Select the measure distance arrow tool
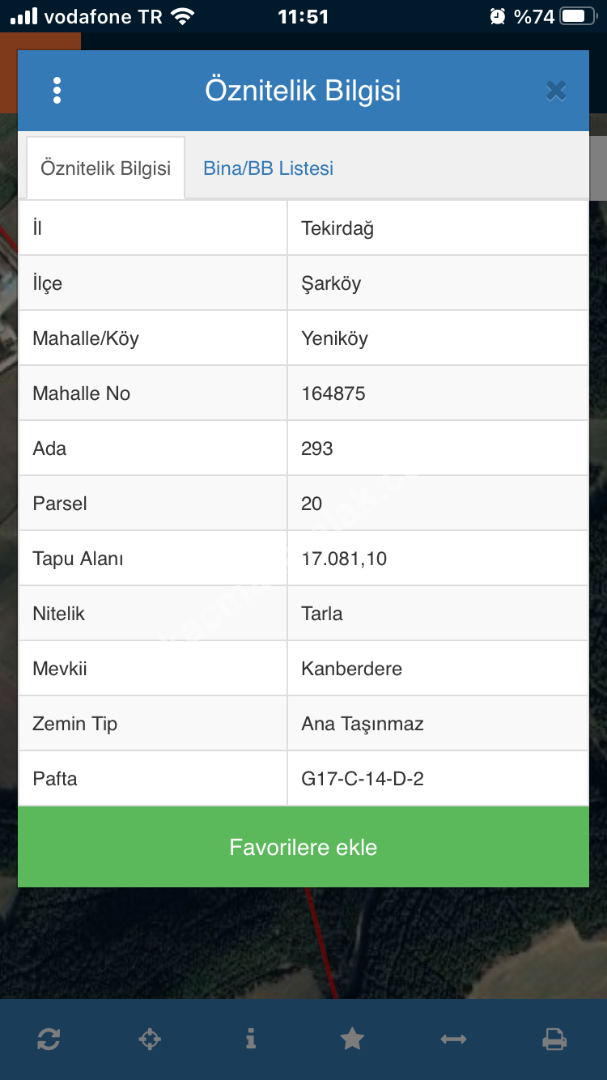 click(x=453, y=1039)
